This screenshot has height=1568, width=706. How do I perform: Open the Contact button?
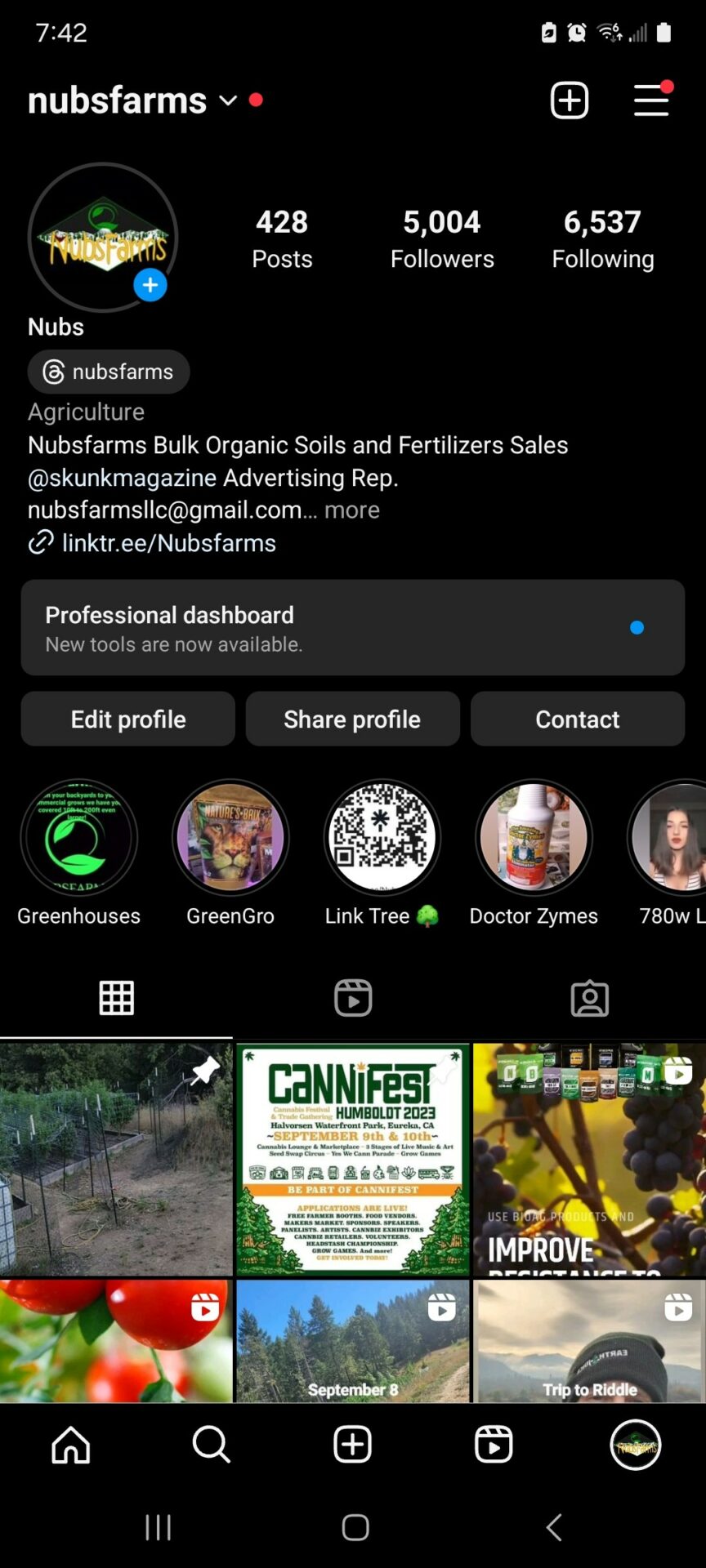577,719
